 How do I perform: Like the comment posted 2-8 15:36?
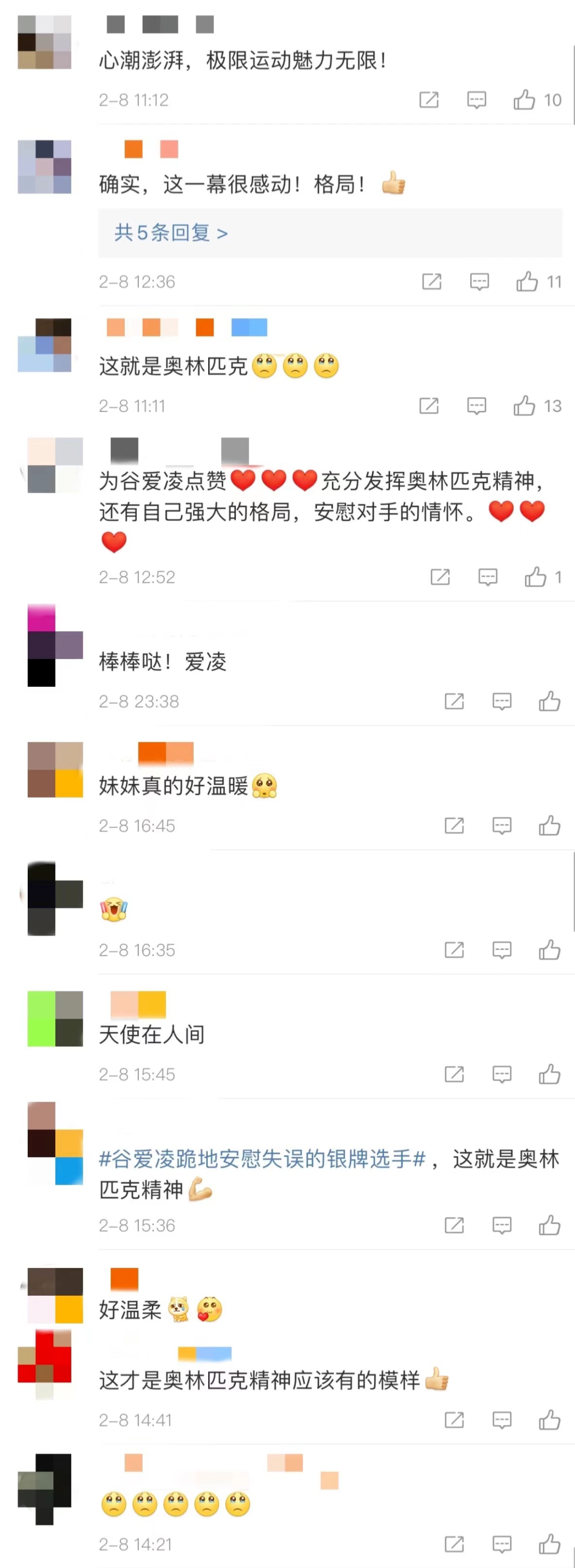549,1225
